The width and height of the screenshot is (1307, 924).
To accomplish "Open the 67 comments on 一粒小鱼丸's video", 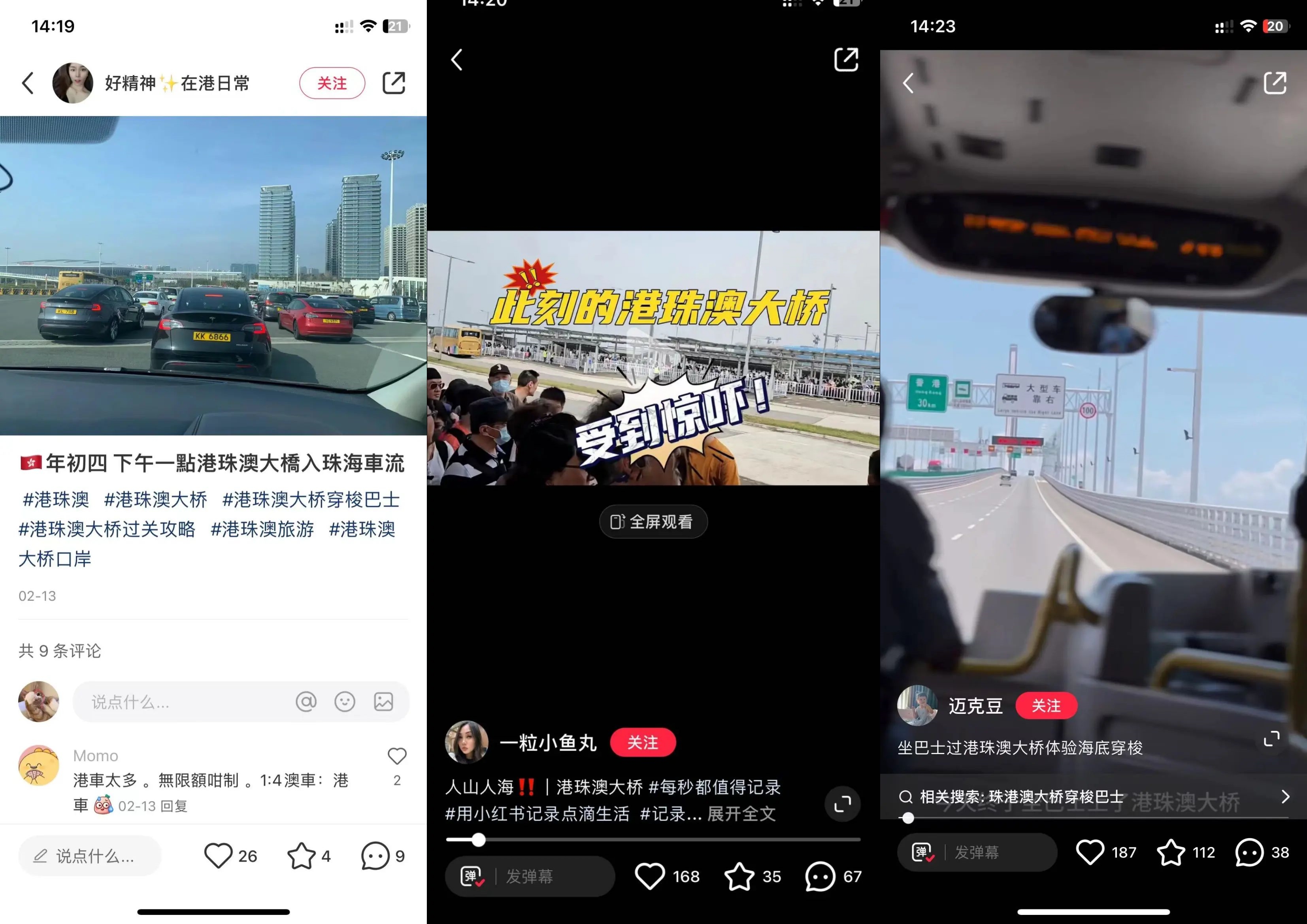I will coord(820,876).
